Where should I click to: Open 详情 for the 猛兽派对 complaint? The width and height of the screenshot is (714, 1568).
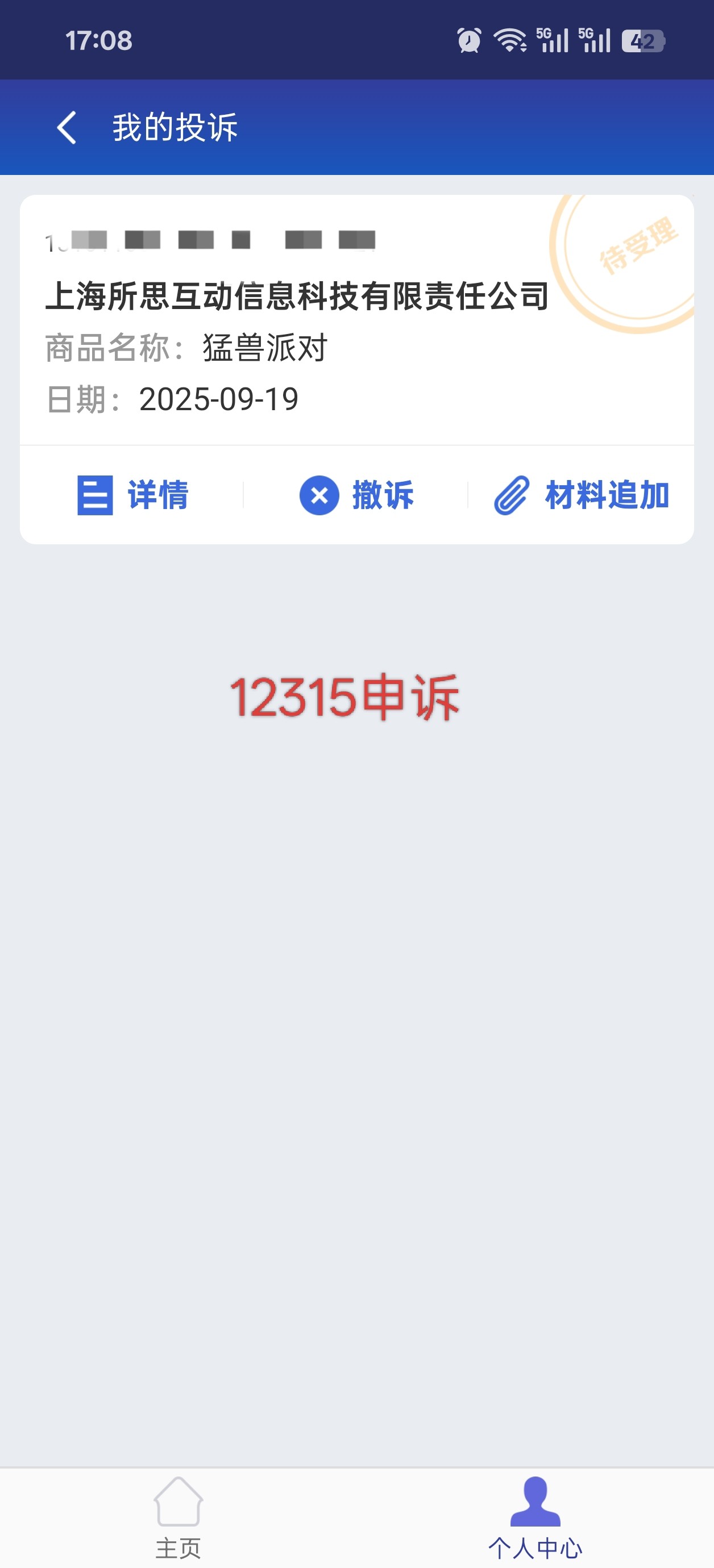click(133, 495)
